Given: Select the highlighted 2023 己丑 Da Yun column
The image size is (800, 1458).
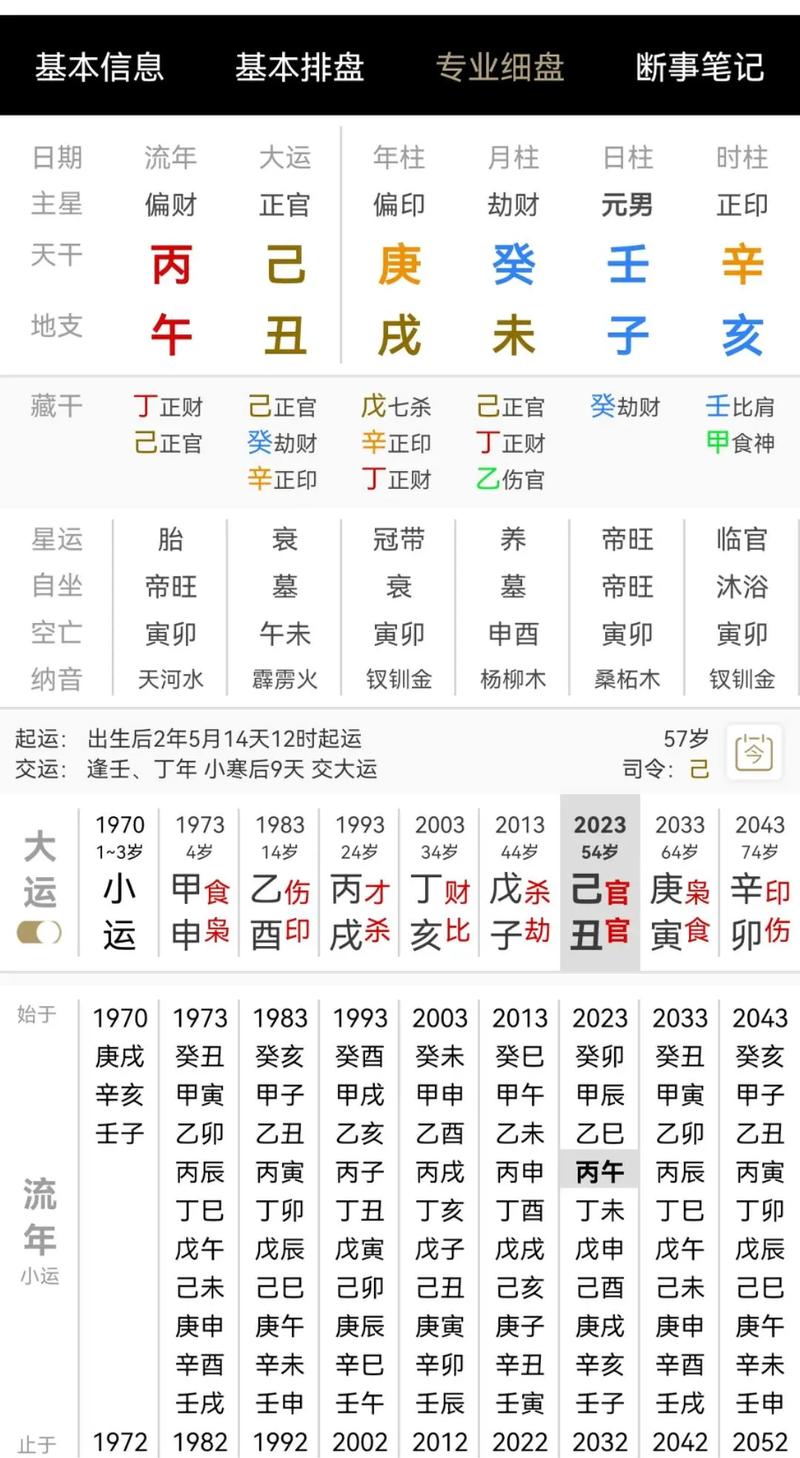Looking at the screenshot, I should pyautogui.click(x=598, y=880).
